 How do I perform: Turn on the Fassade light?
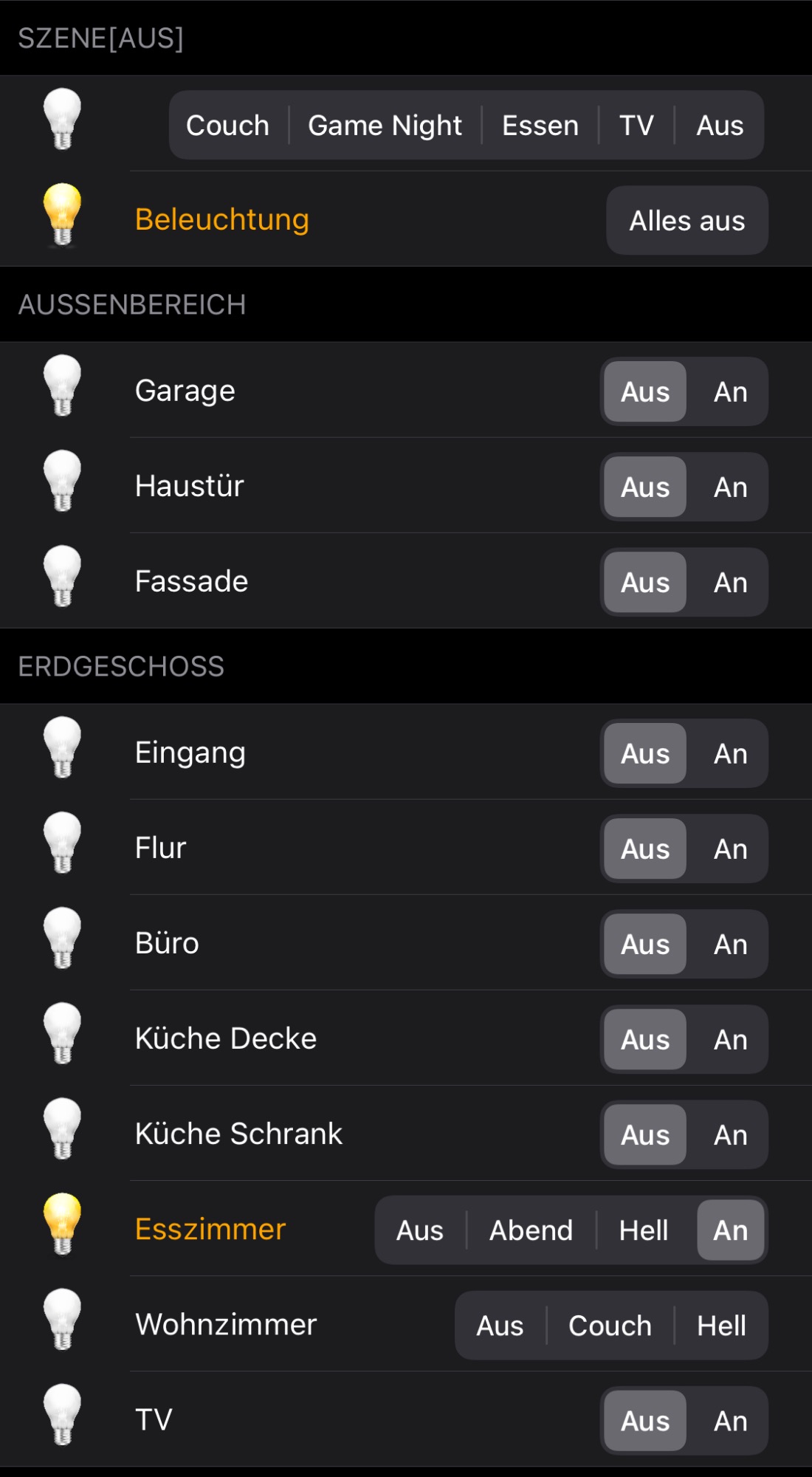click(x=730, y=582)
